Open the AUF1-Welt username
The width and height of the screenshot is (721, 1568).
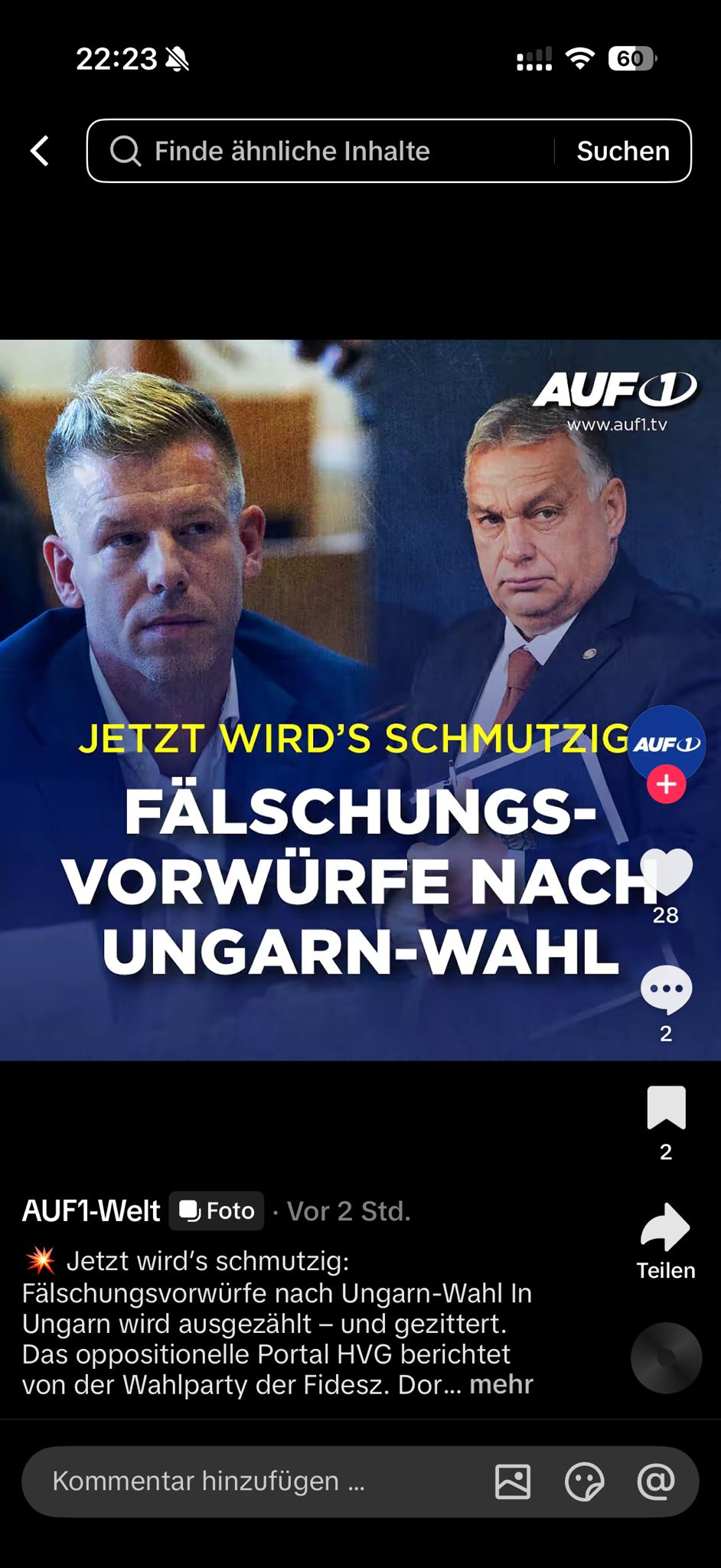click(x=91, y=1210)
